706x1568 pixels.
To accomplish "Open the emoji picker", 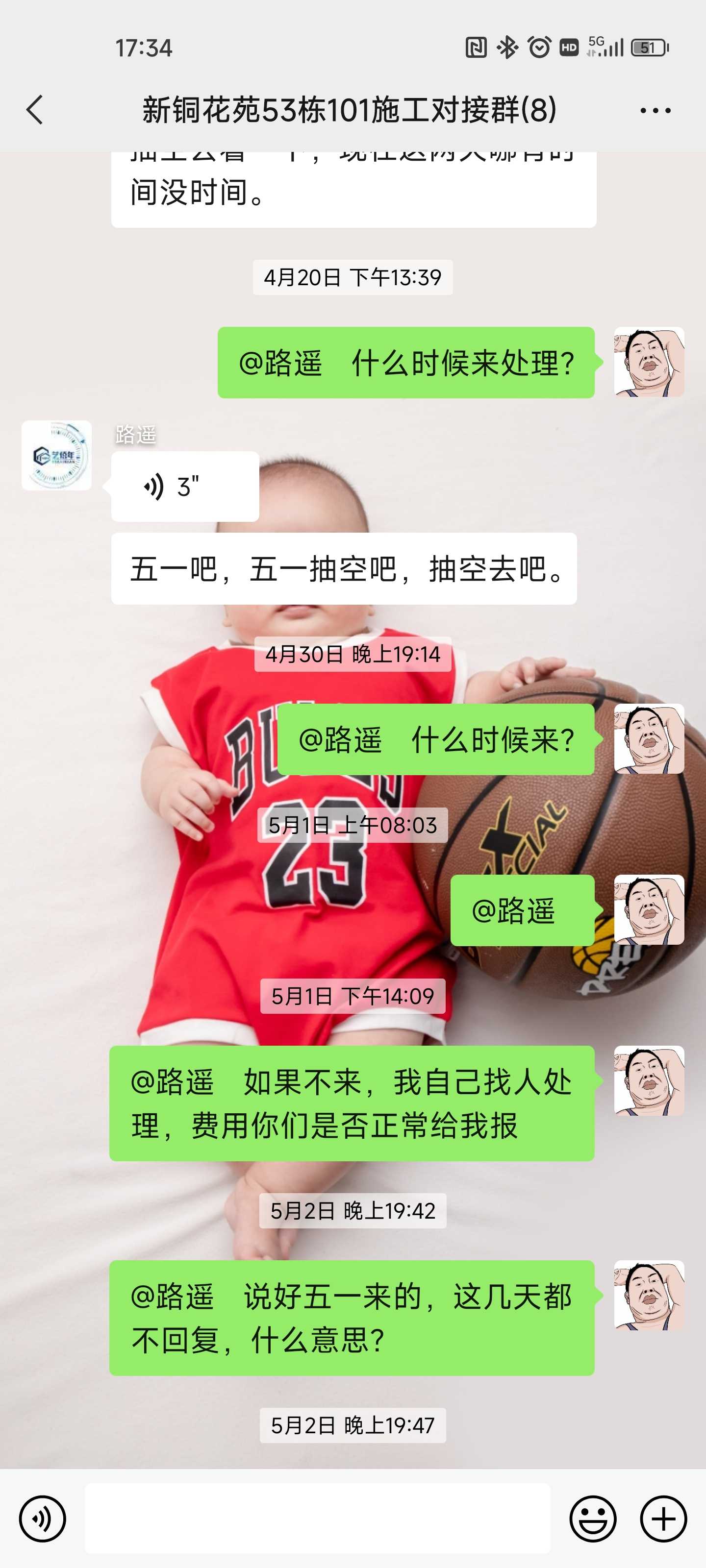I will [x=593, y=1519].
